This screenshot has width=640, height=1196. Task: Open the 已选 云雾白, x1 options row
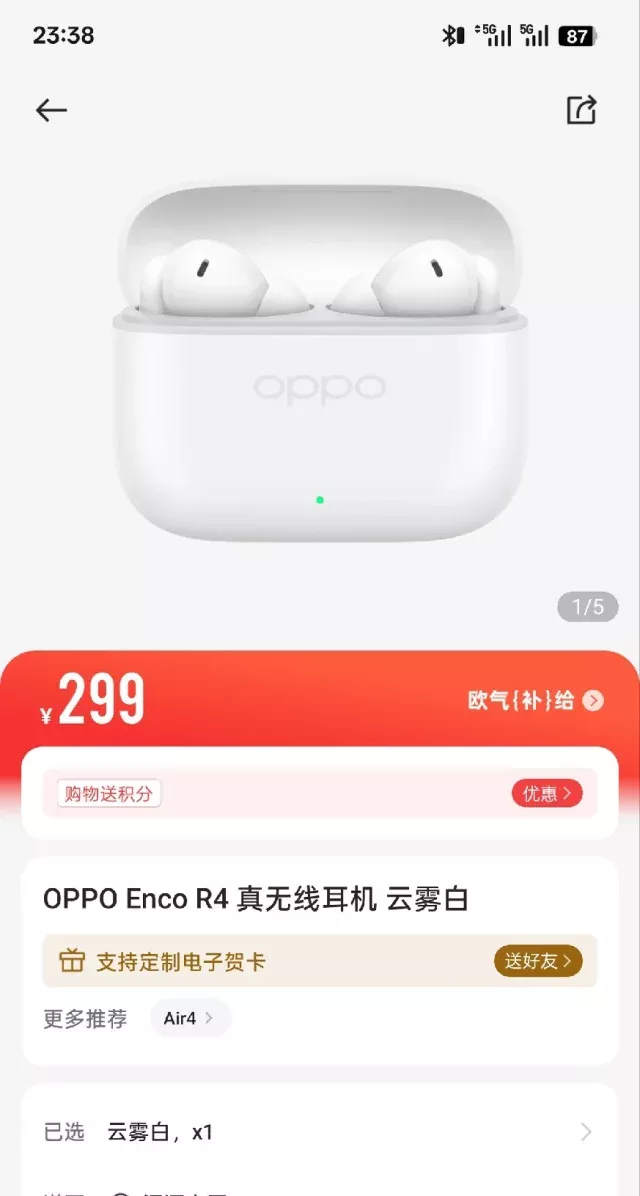[x=320, y=1132]
